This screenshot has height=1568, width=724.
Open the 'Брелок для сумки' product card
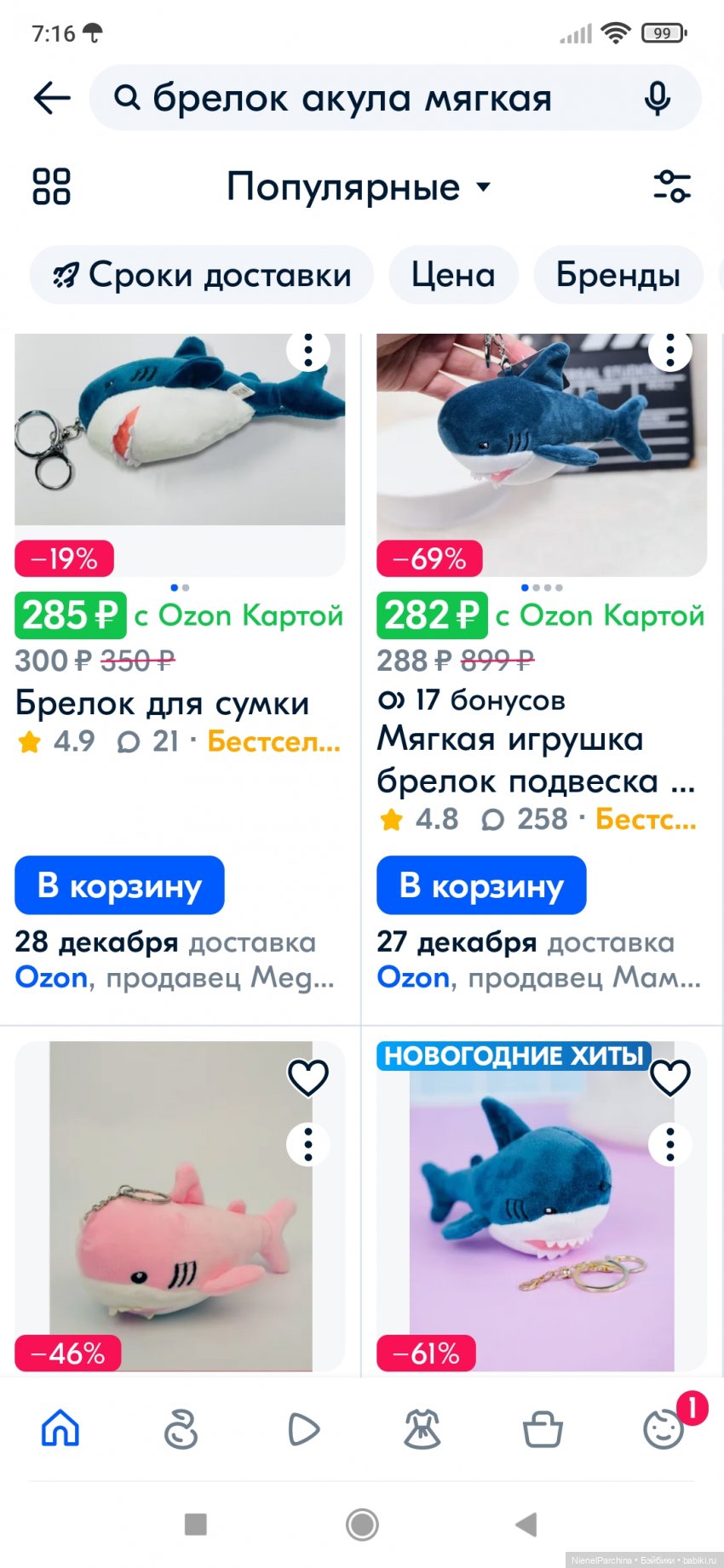tap(162, 703)
